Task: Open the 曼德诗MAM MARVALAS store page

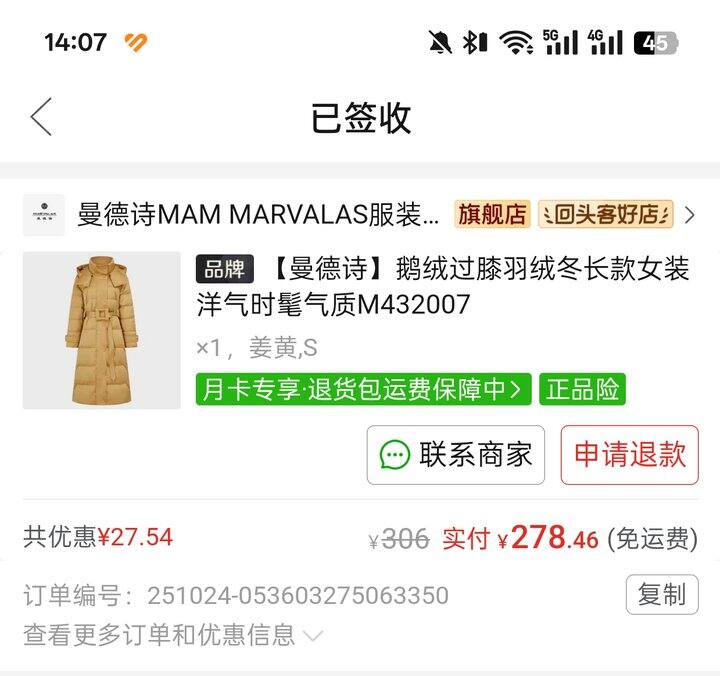Action: (258, 215)
